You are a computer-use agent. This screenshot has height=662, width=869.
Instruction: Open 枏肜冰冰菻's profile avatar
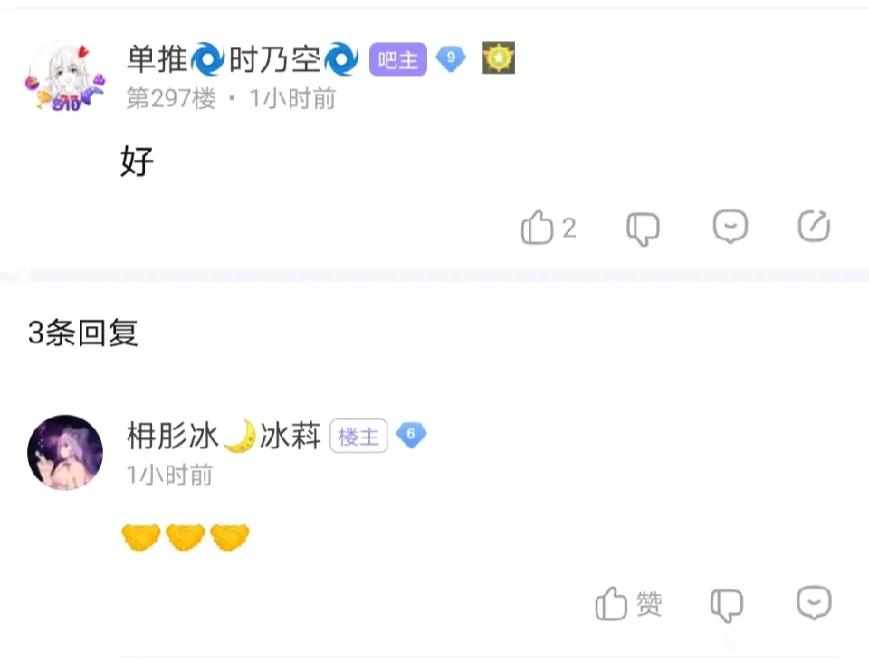point(64,452)
